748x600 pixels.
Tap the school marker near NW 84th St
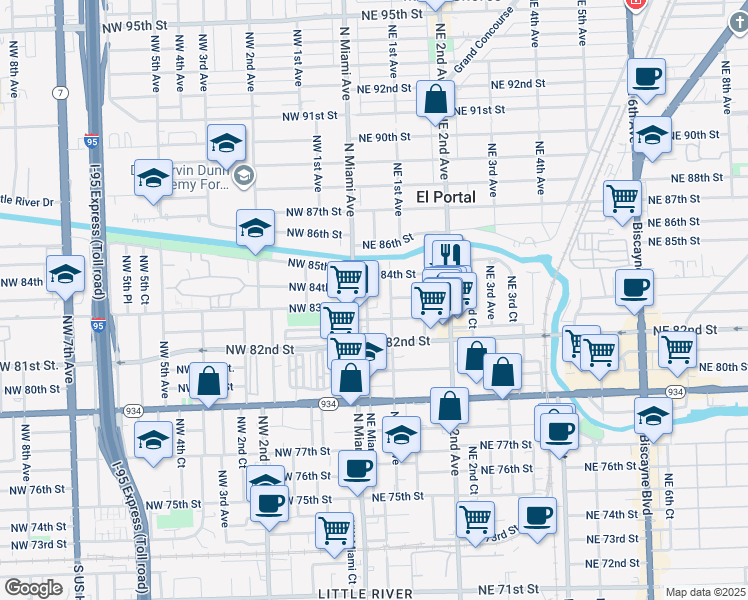(66, 275)
